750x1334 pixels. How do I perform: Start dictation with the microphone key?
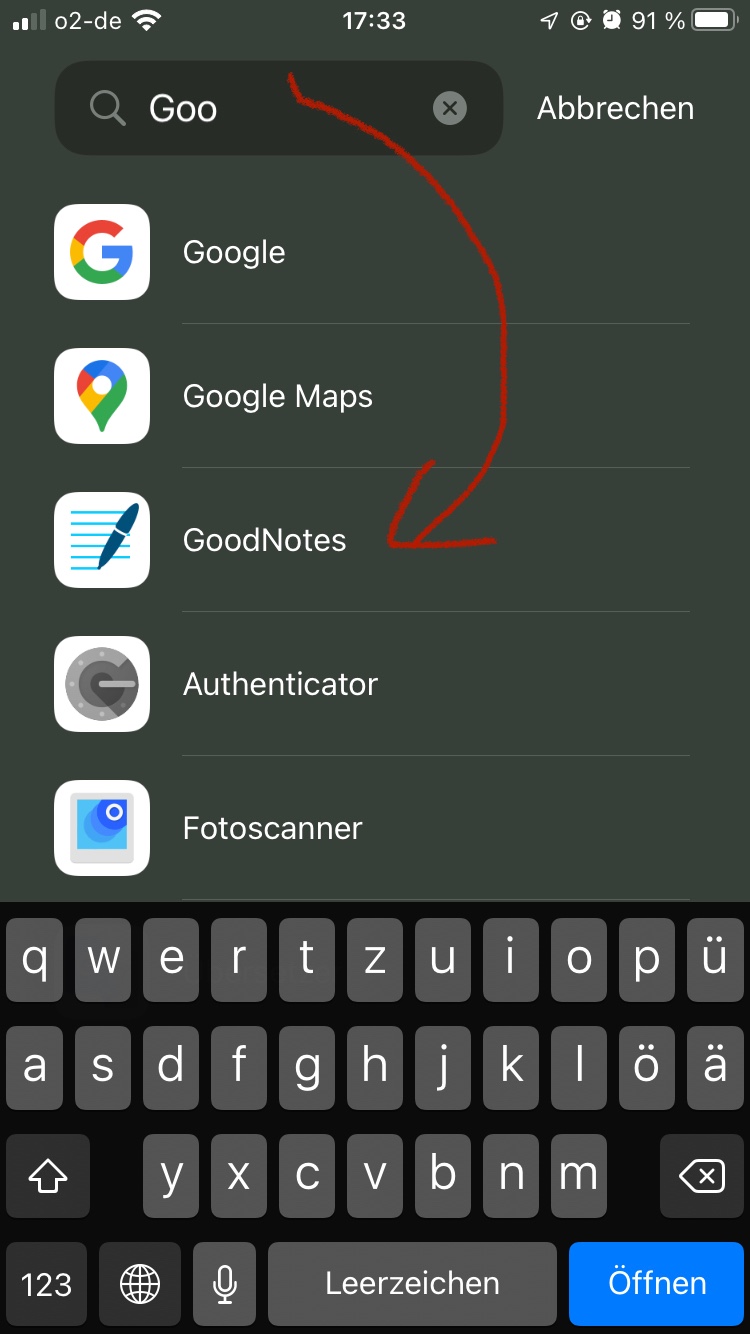[225, 1284]
